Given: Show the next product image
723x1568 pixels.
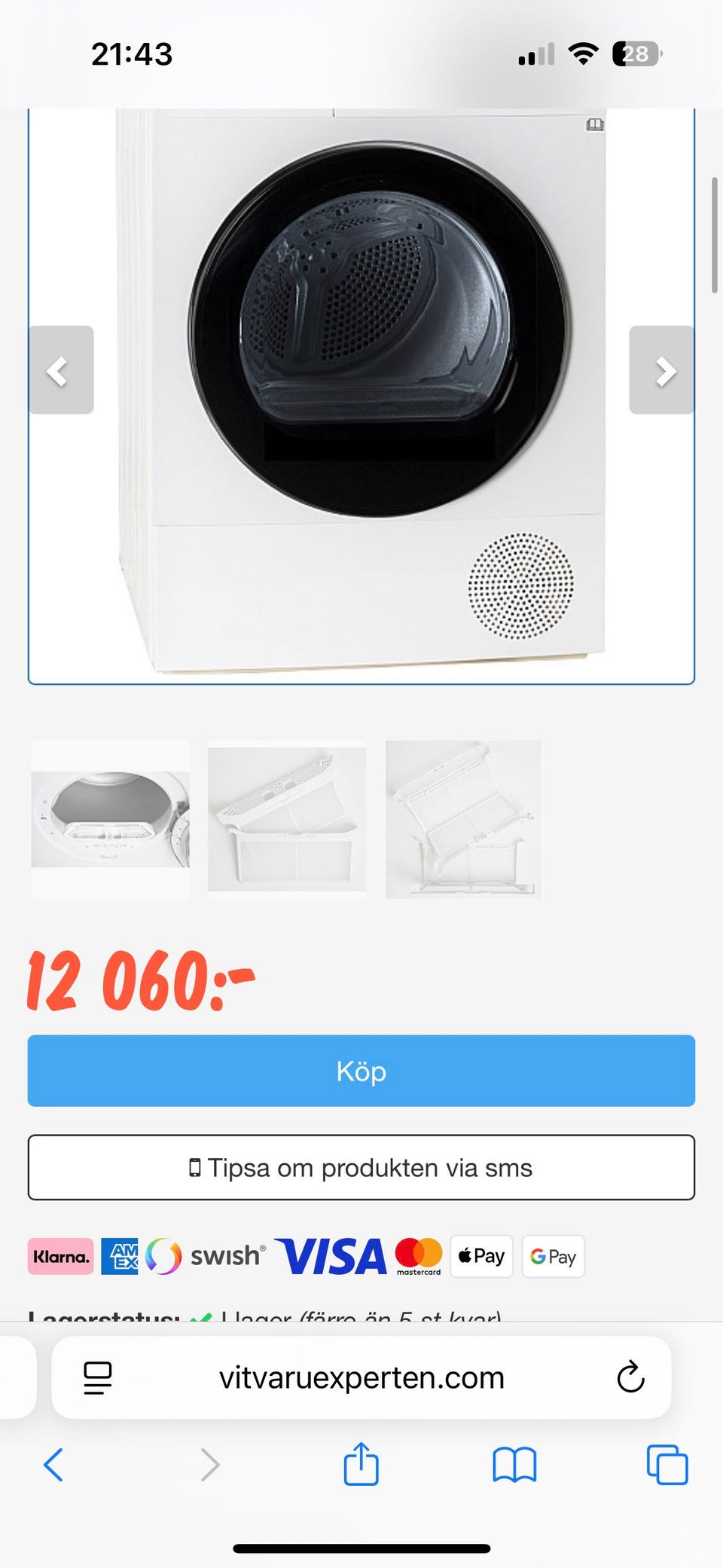Looking at the screenshot, I should tap(661, 370).
